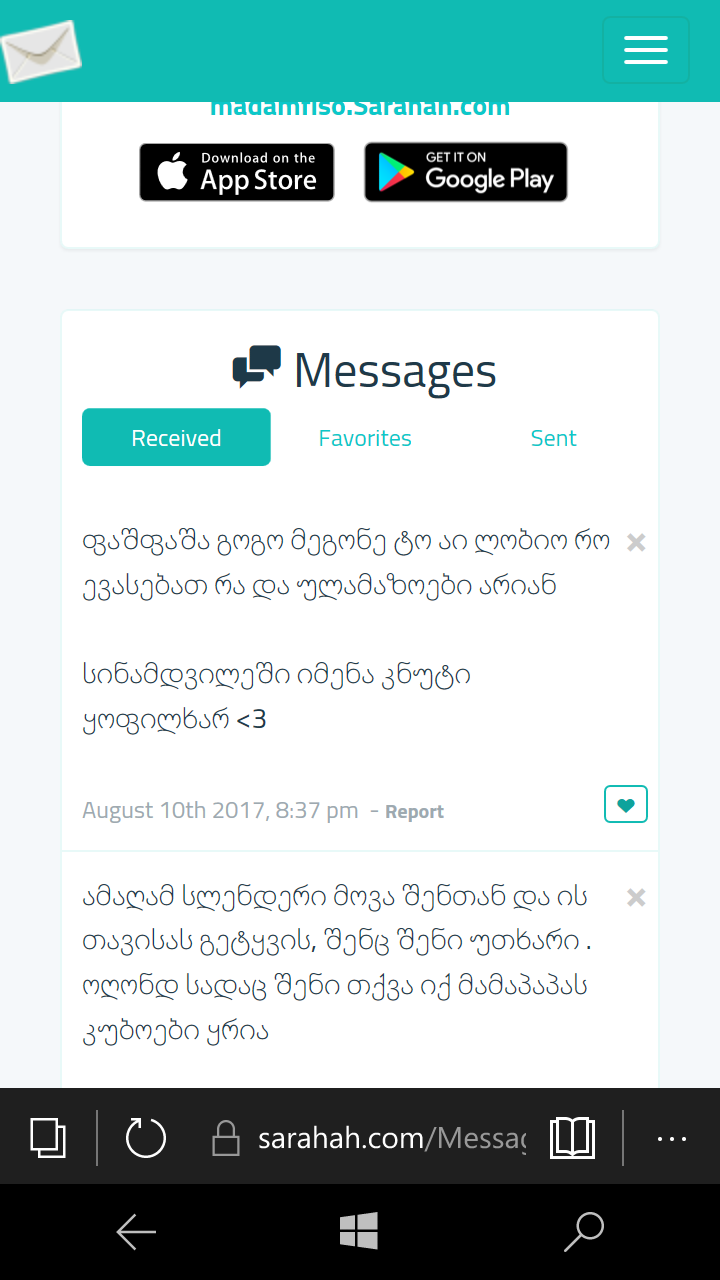
Task: Open the hamburger menu
Action: [645, 50]
